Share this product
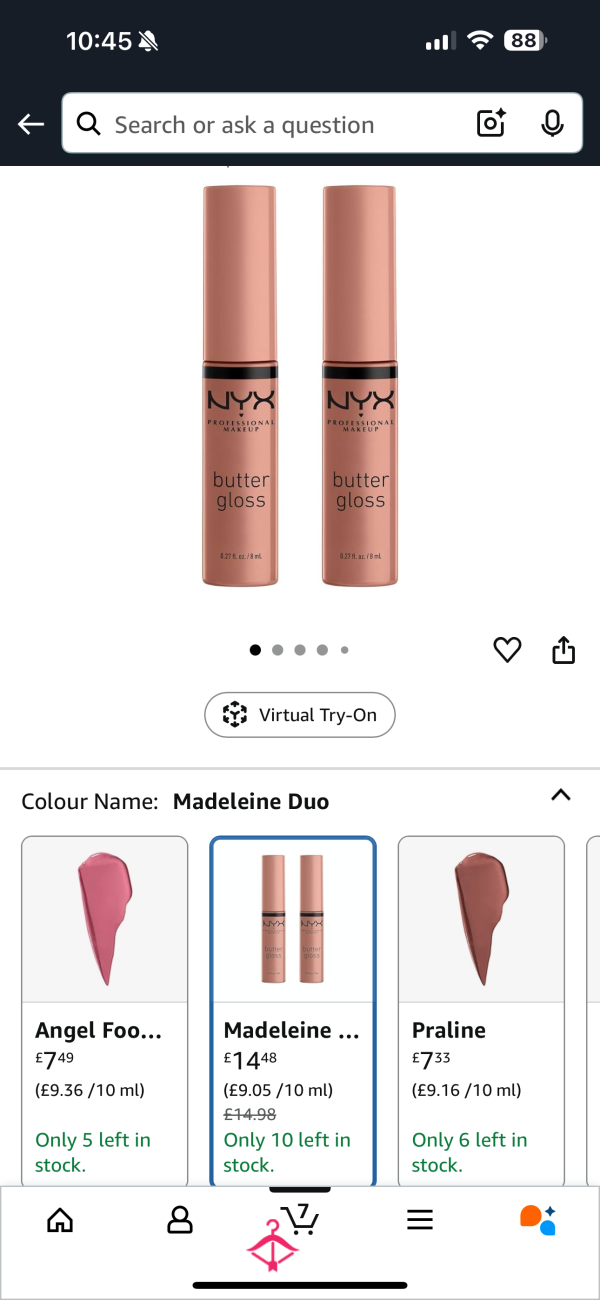Viewport: 600px width, 1300px height. pos(564,650)
